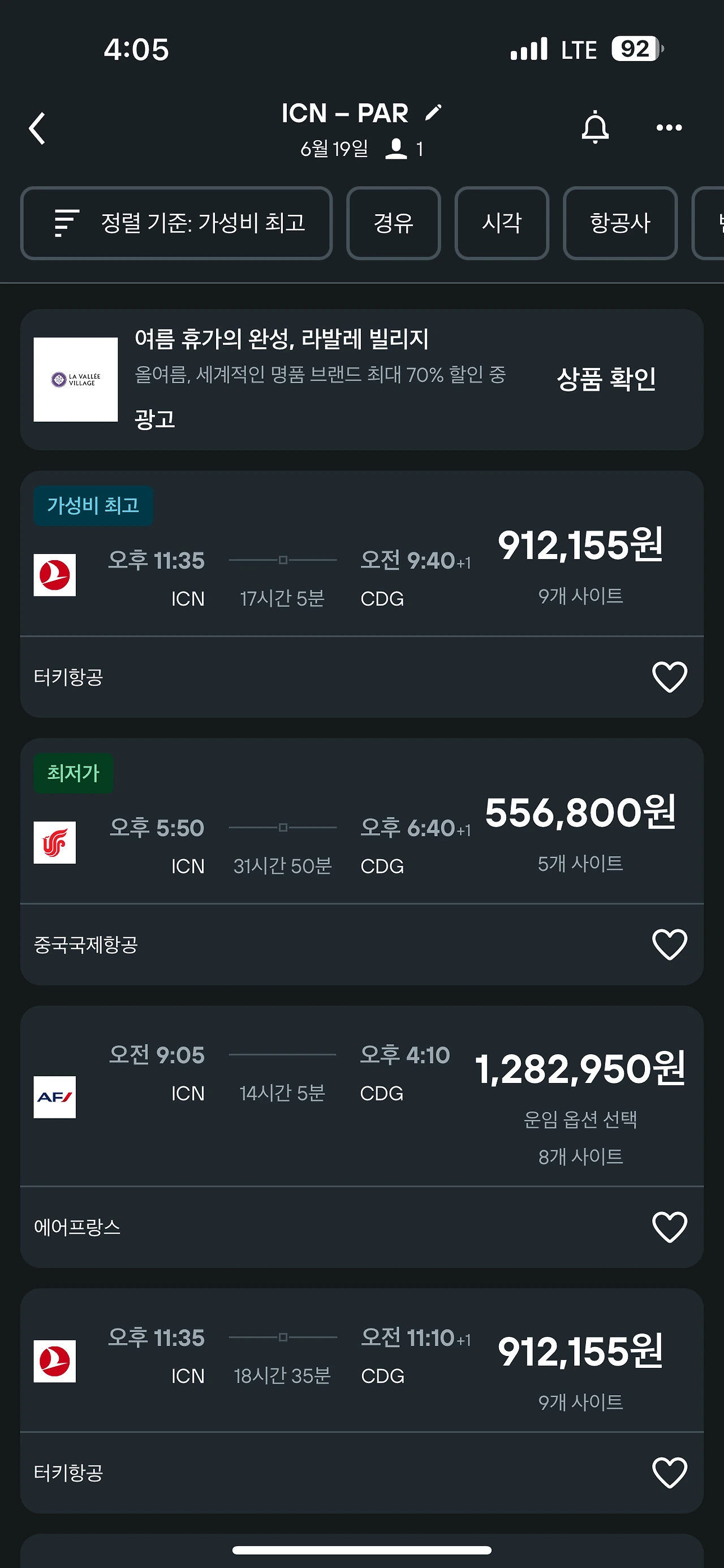Change the sort order from 가성비 최고
This screenshot has width=724, height=1568.
(x=176, y=223)
